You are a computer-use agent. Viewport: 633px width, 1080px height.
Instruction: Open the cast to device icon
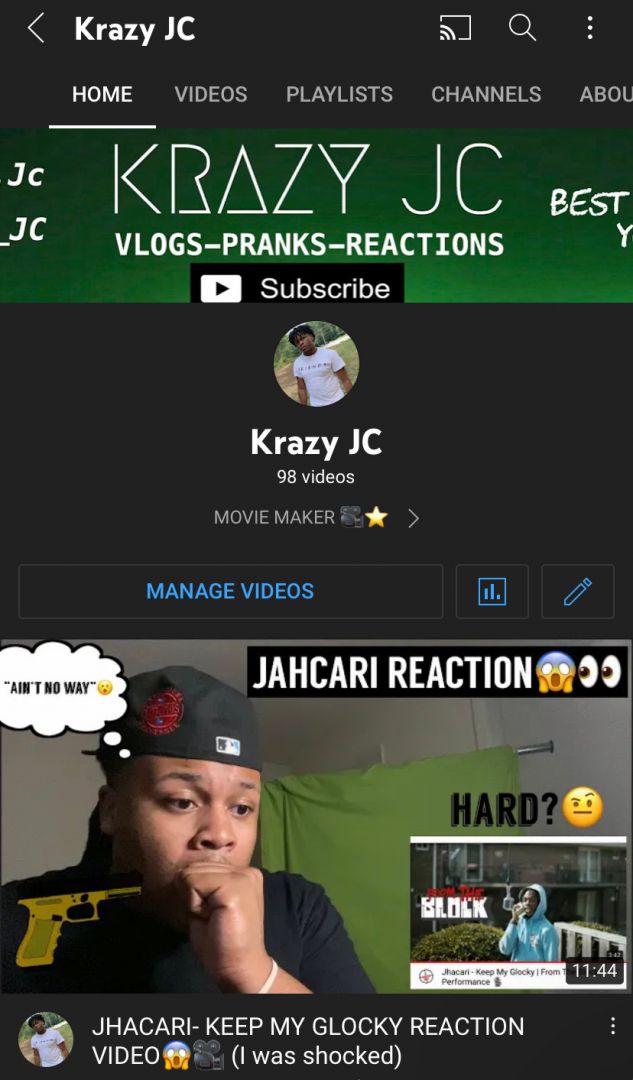[x=455, y=28]
